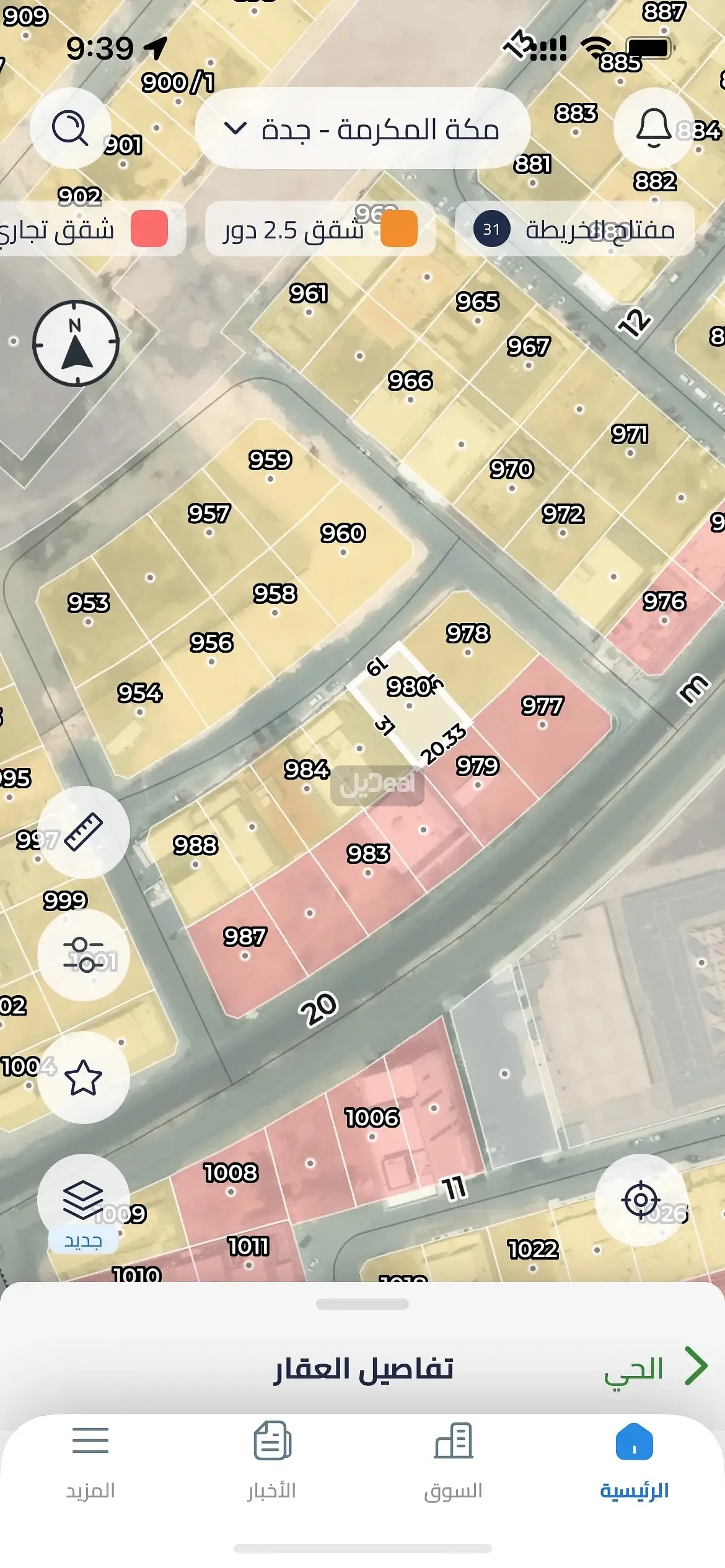Viewport: 725px width, 1568px height.
Task: Open the مفتاح الخريطة map legend chip
Action: [574, 229]
